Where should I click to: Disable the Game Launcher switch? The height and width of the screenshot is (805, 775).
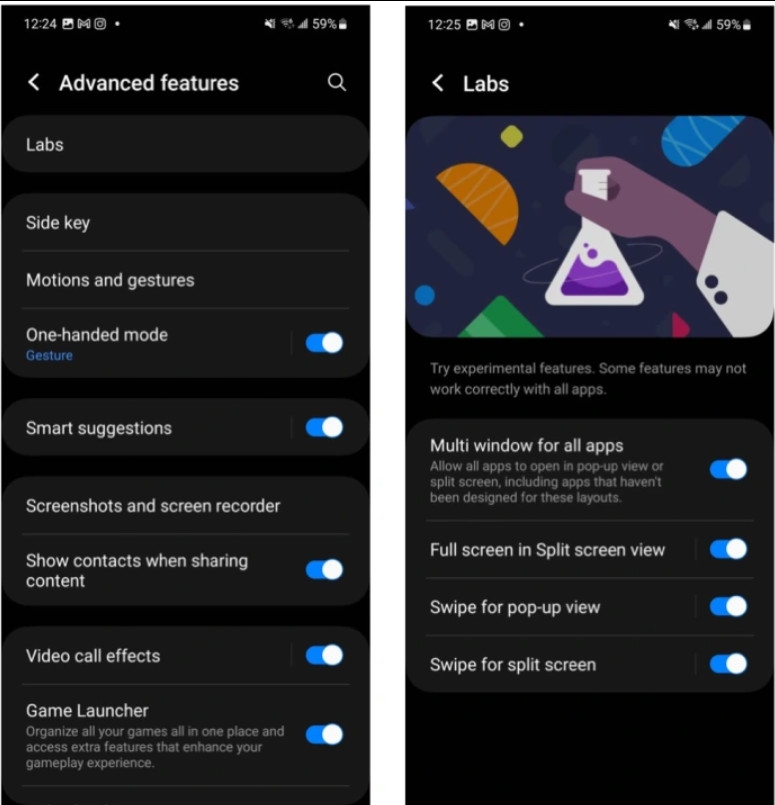click(324, 735)
